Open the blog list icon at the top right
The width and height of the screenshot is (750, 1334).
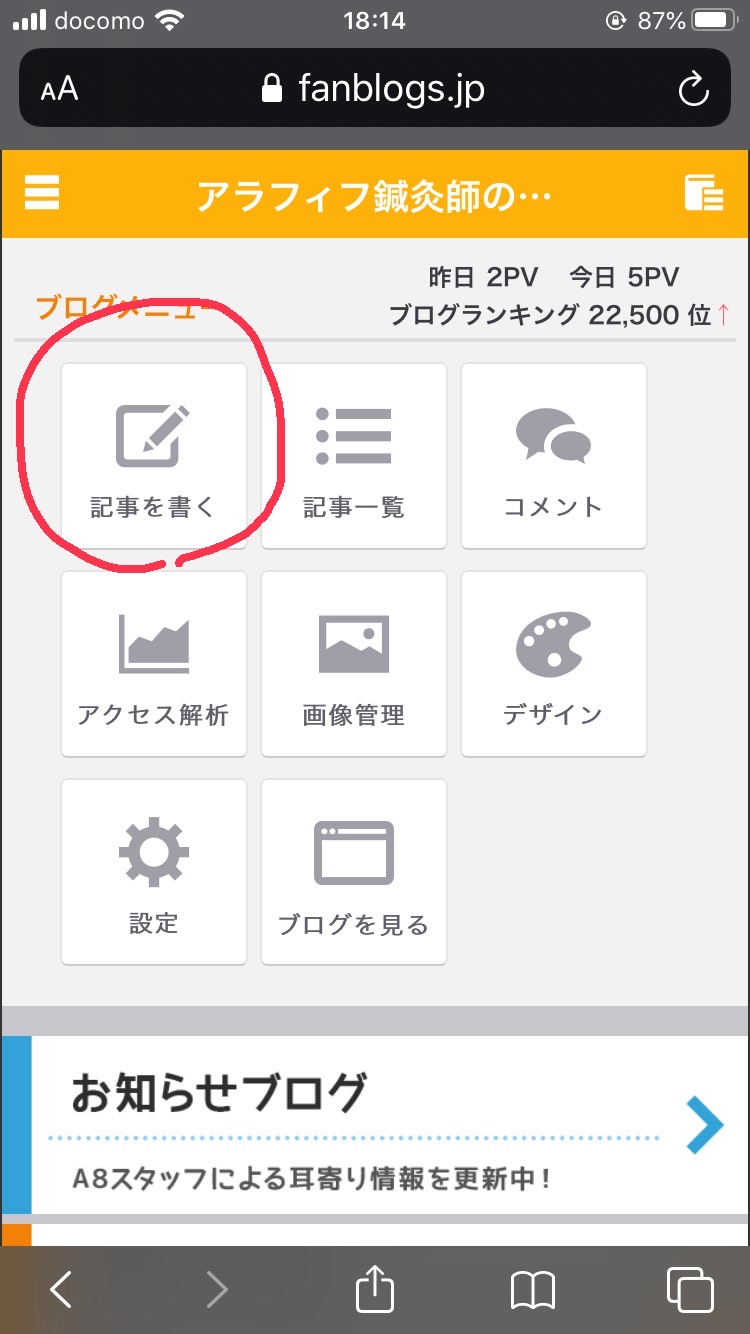coord(704,193)
